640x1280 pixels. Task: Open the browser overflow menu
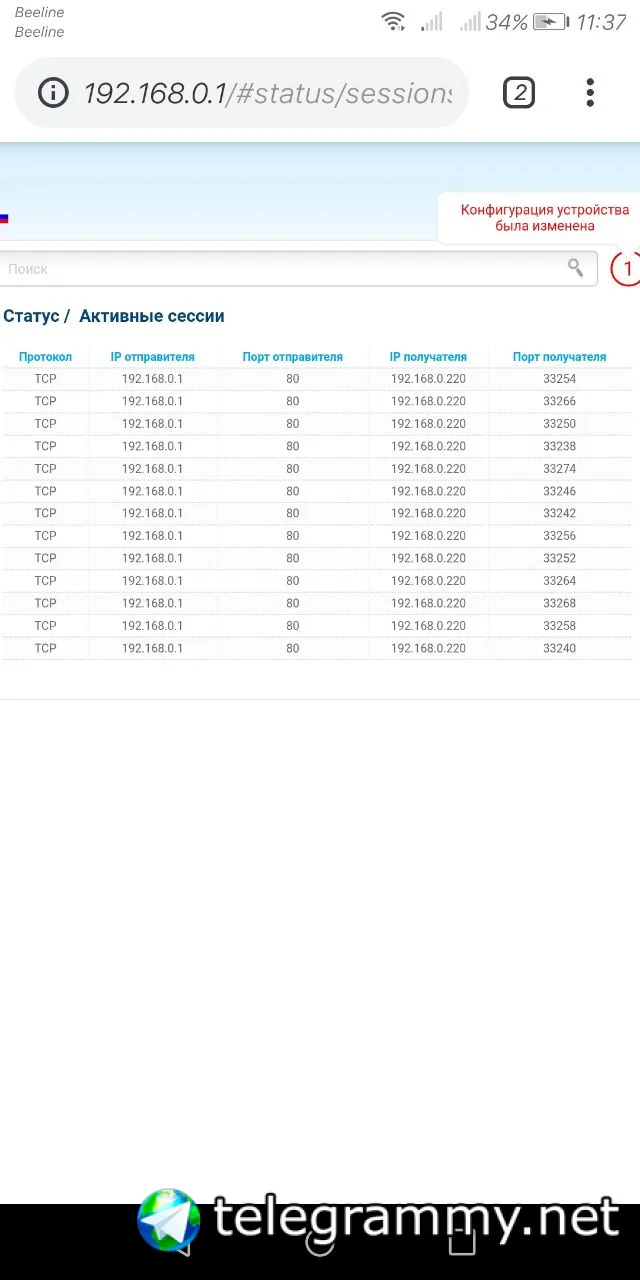click(590, 93)
